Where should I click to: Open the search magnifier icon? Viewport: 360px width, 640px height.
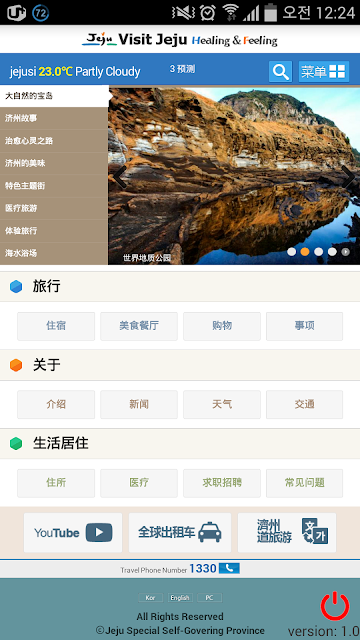(x=280, y=71)
